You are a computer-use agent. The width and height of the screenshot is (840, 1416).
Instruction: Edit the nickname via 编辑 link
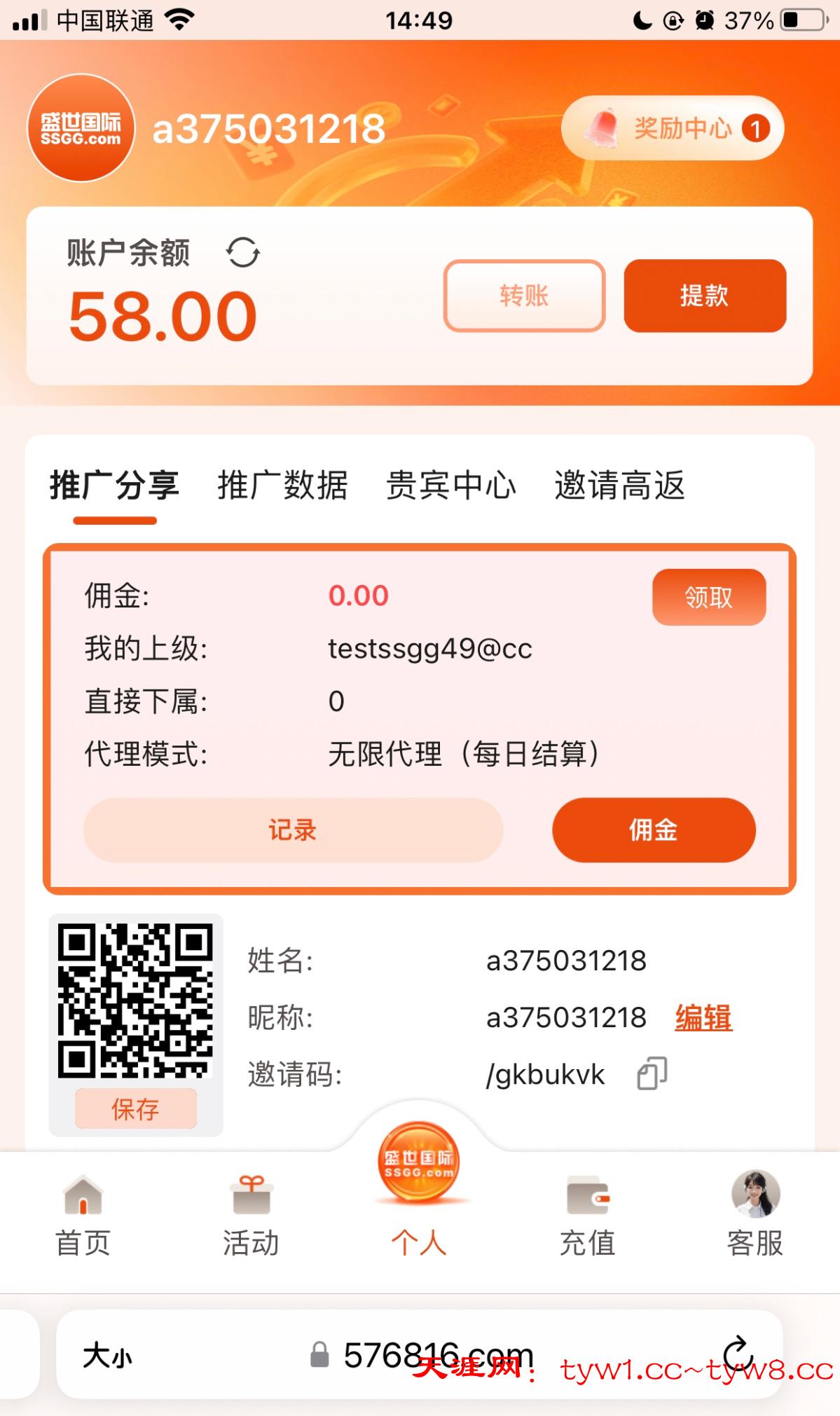point(703,1017)
